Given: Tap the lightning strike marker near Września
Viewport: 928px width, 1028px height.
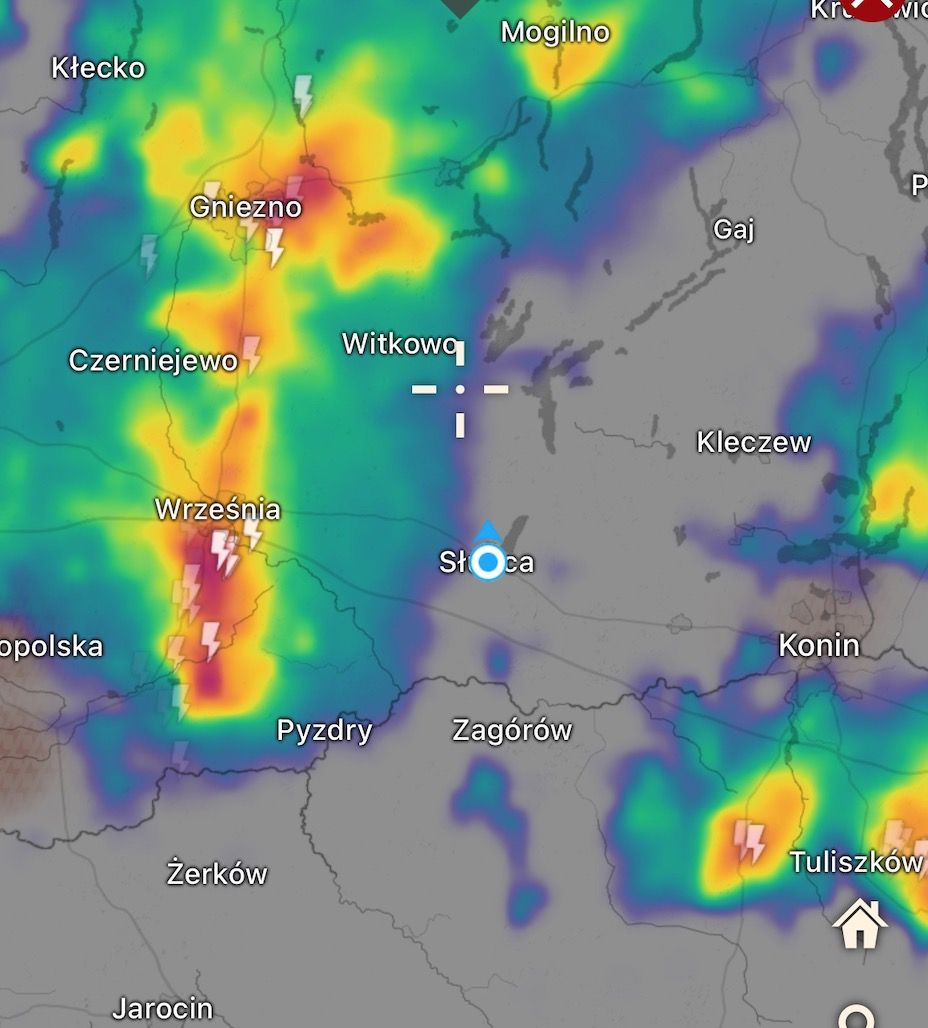Looking at the screenshot, I should (x=221, y=549).
